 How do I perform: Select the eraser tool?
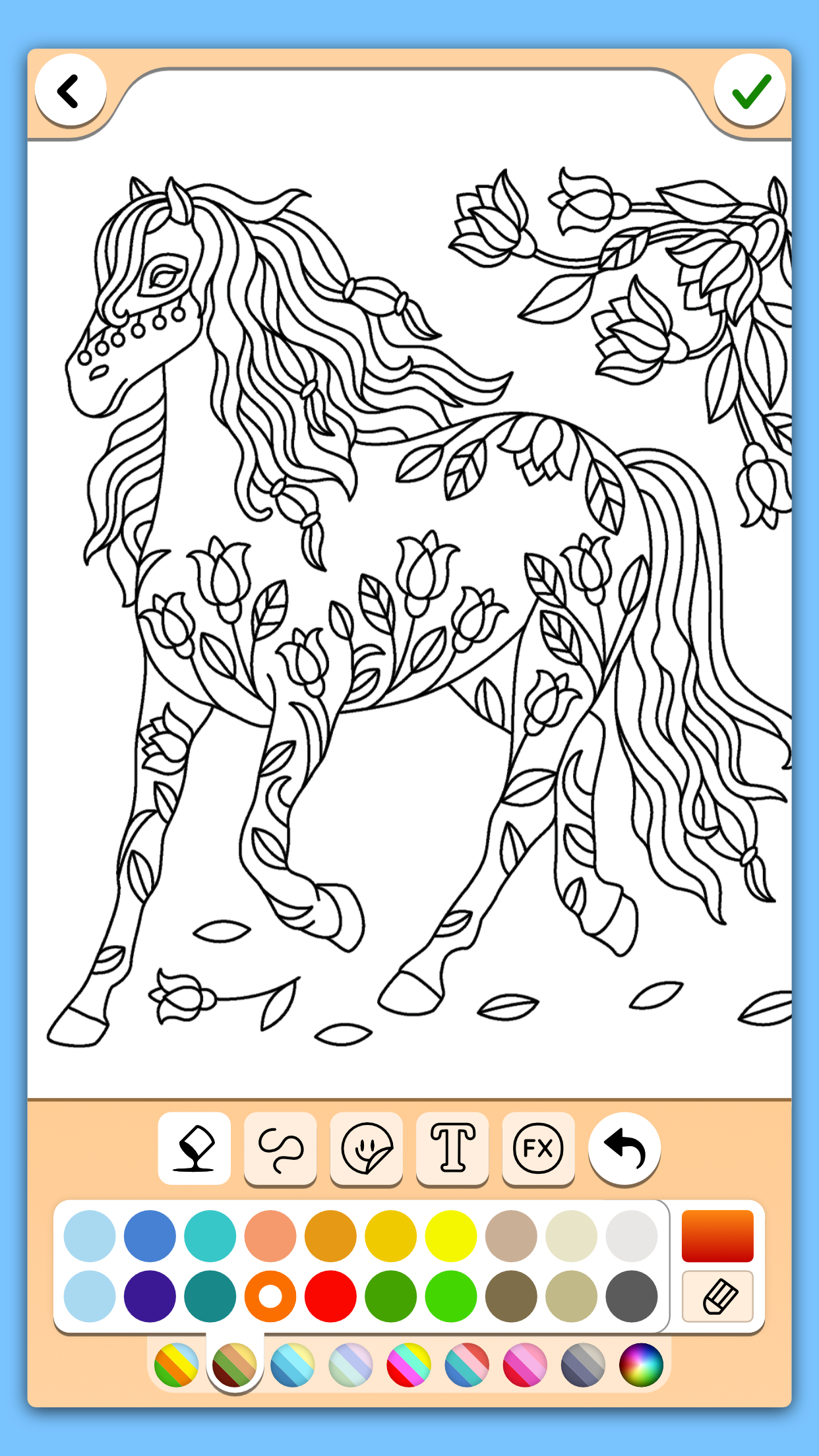pos(717,1296)
